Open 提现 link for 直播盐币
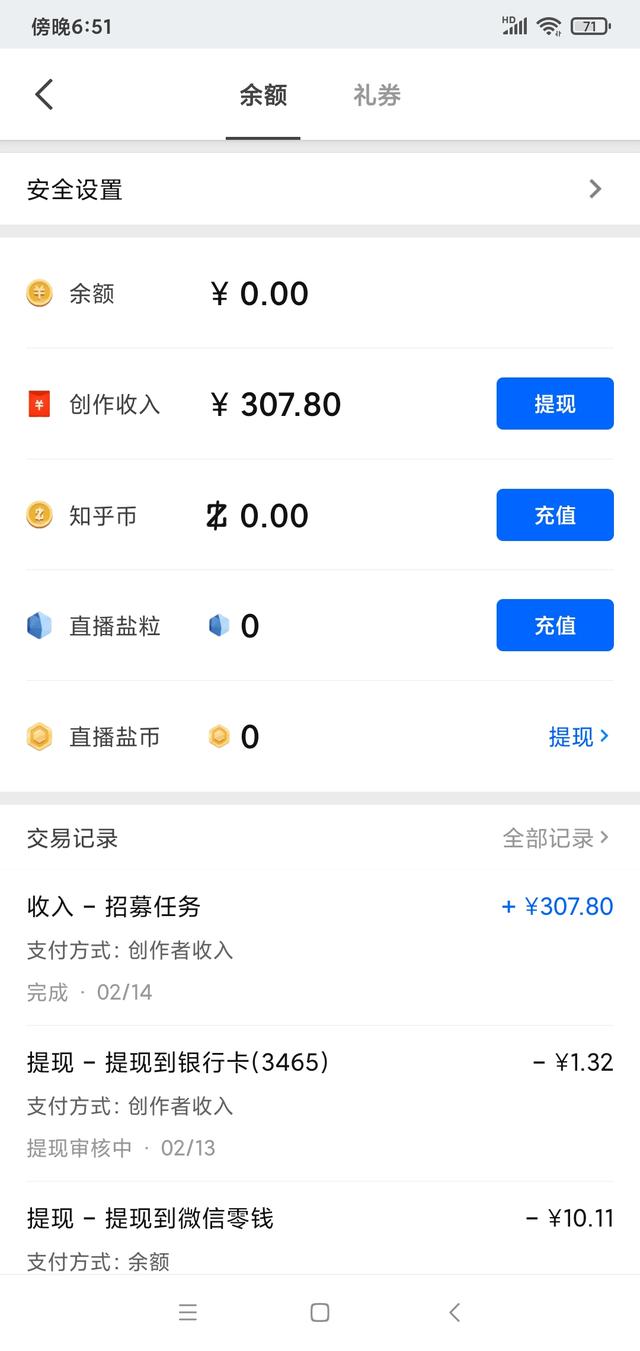640x1351 pixels. coord(579,737)
